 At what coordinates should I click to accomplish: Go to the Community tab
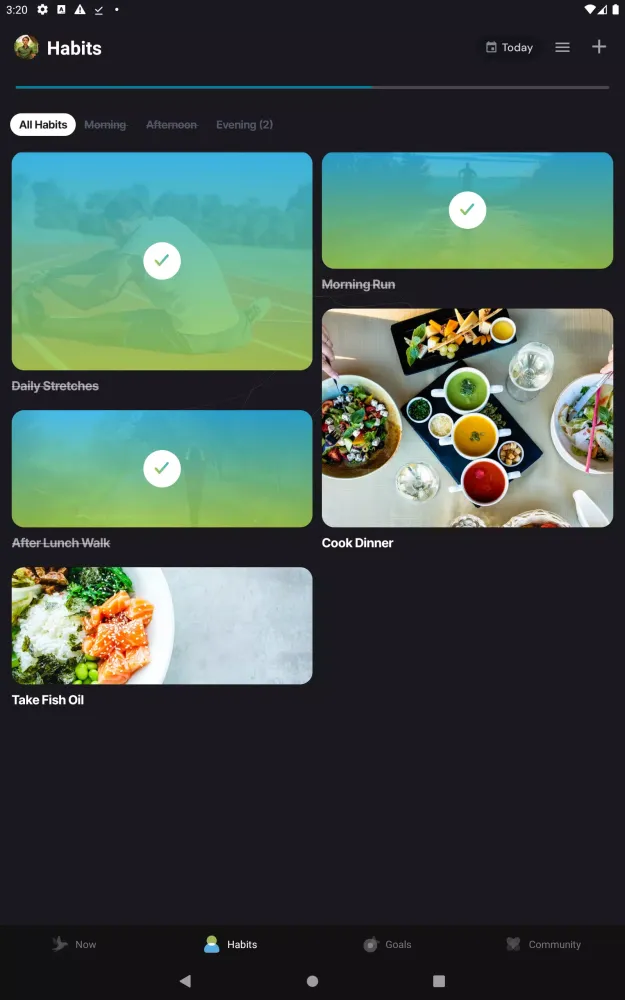[543, 944]
